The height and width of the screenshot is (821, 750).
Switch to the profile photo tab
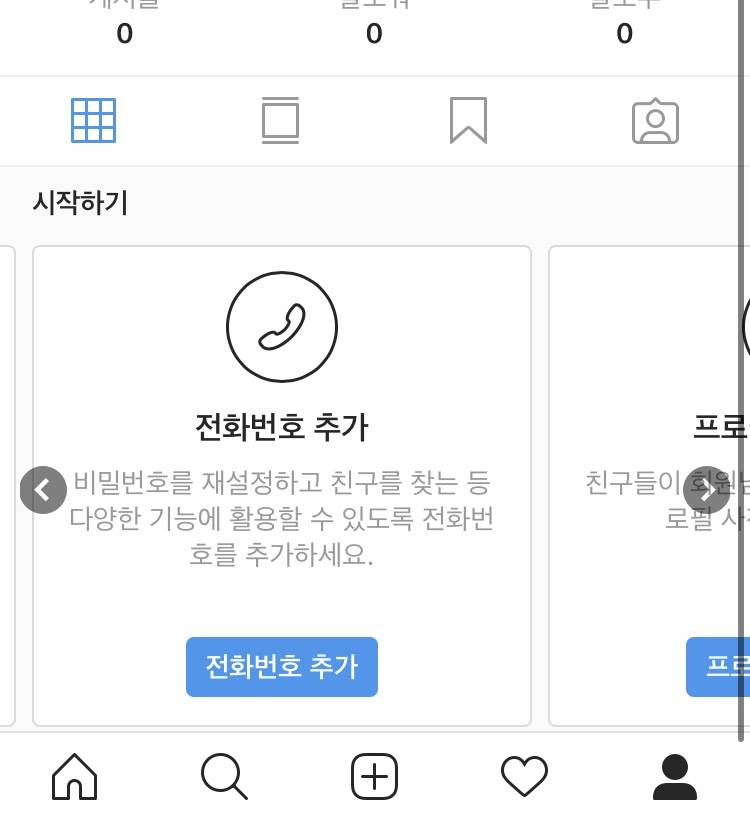point(656,120)
